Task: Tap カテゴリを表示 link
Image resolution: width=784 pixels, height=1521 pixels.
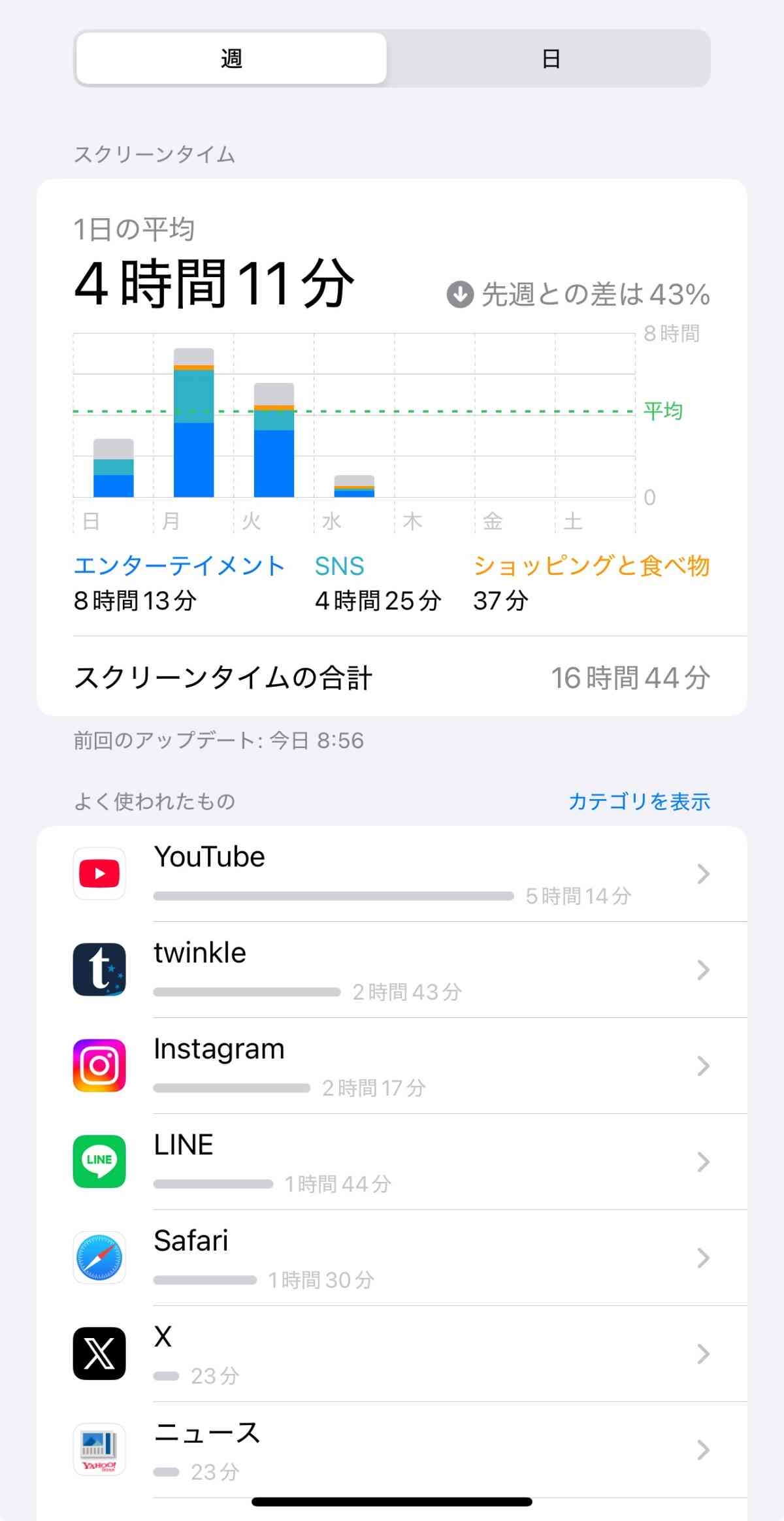Action: pyautogui.click(x=638, y=801)
